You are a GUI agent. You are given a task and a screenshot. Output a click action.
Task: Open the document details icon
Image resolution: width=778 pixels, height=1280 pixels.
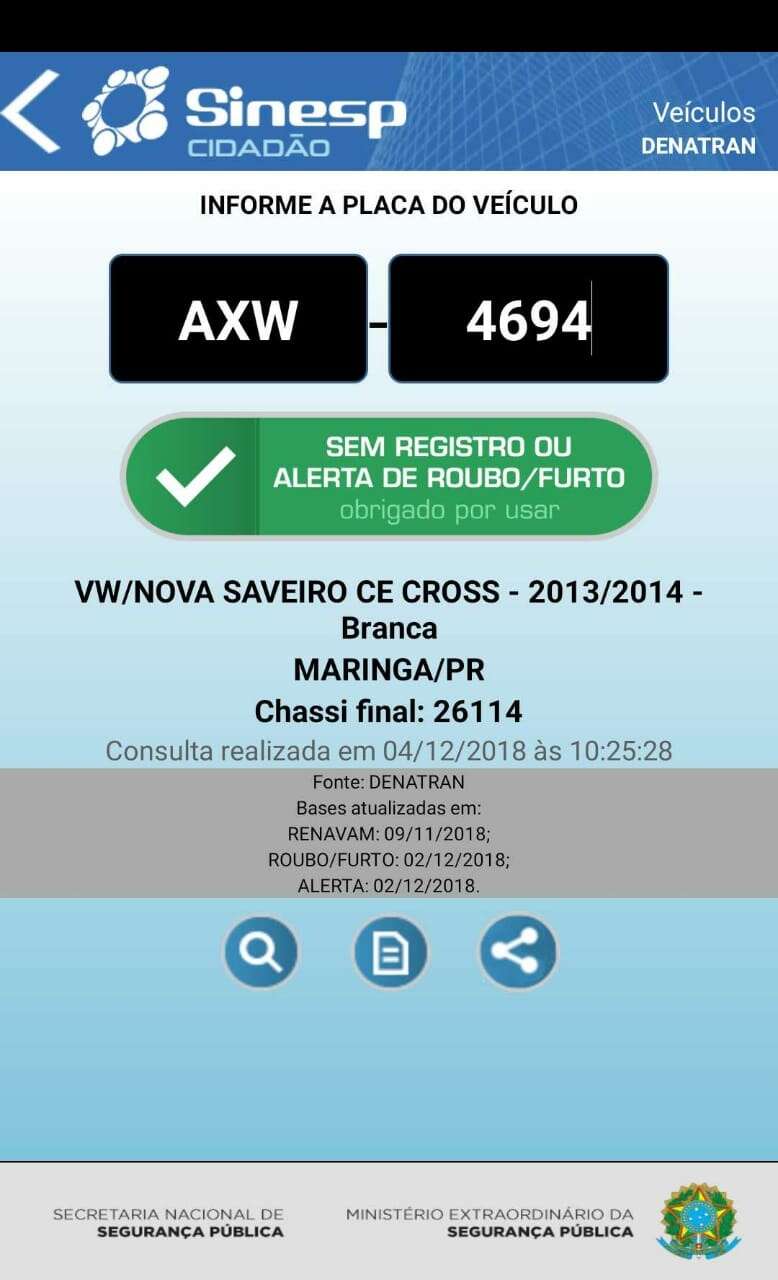(390, 952)
